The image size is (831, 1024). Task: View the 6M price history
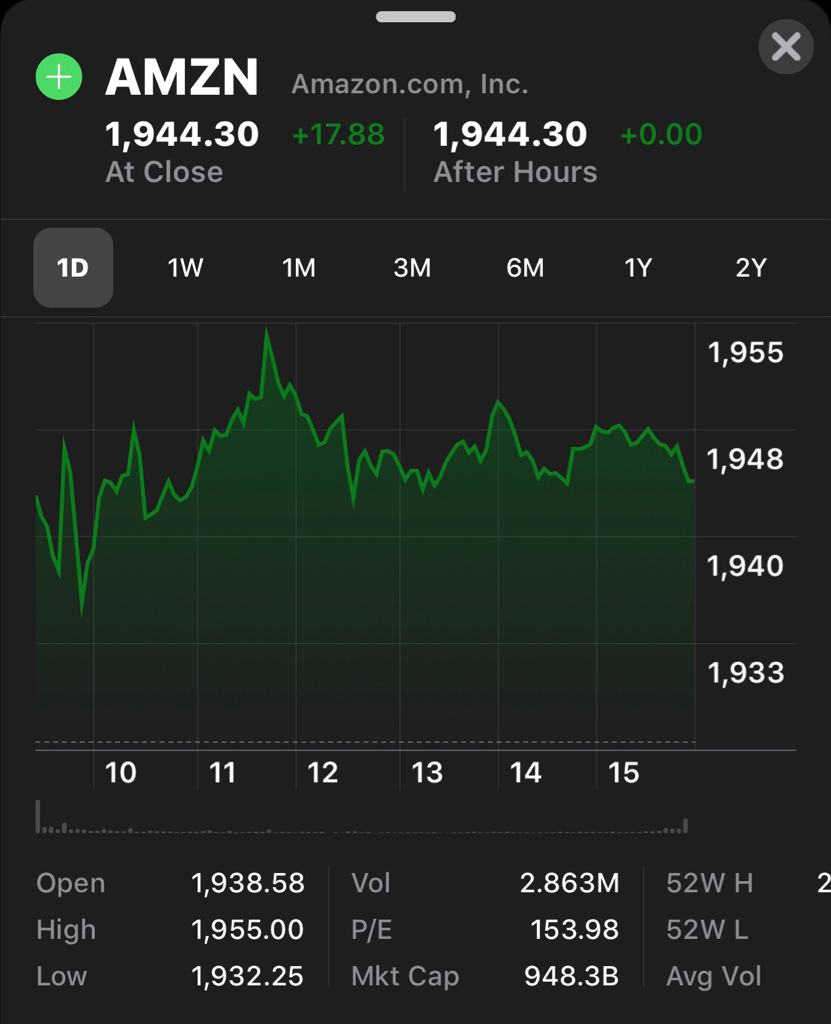(525, 268)
